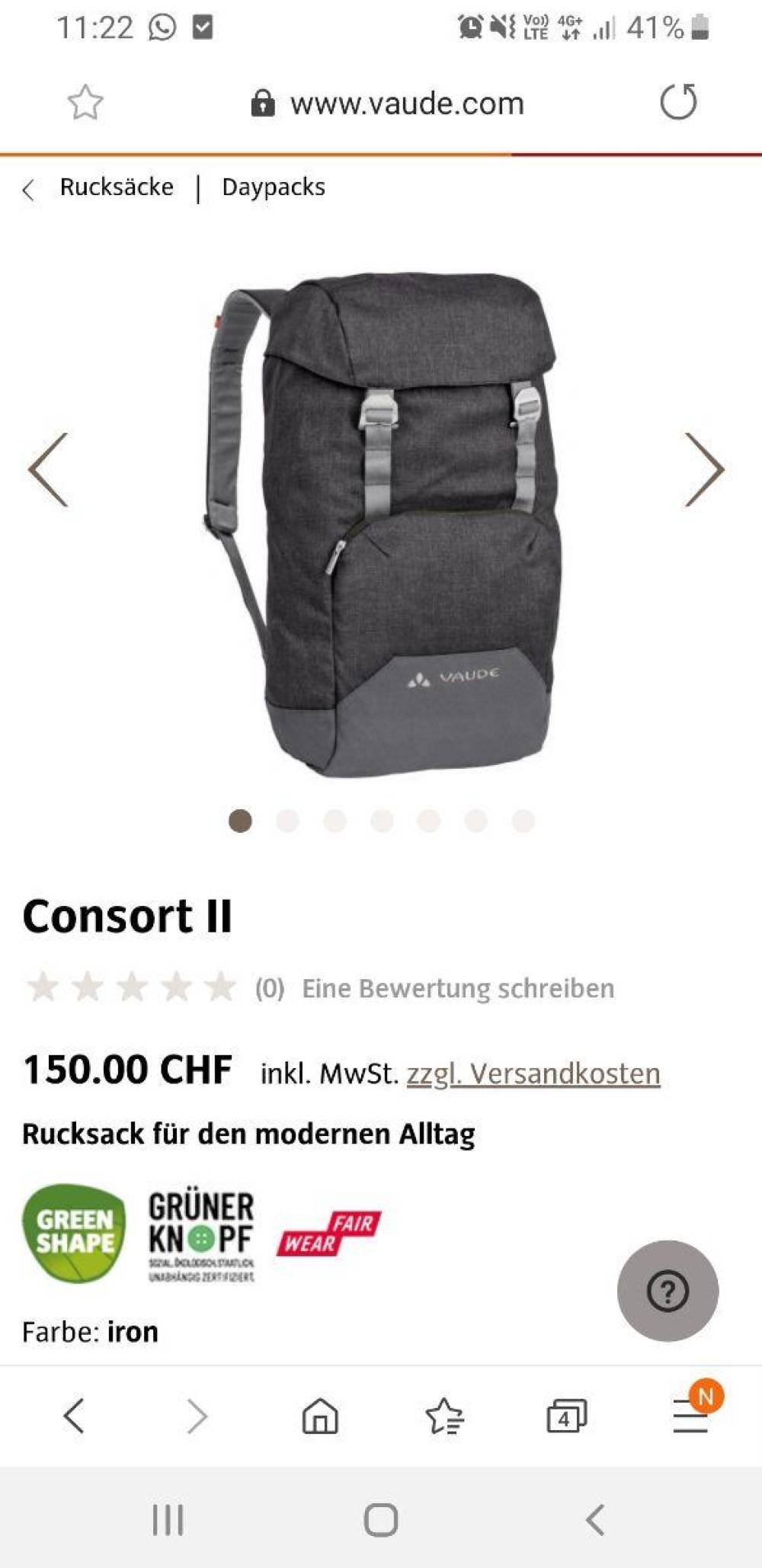
Task: Open the browser home page
Action: tap(320, 1416)
